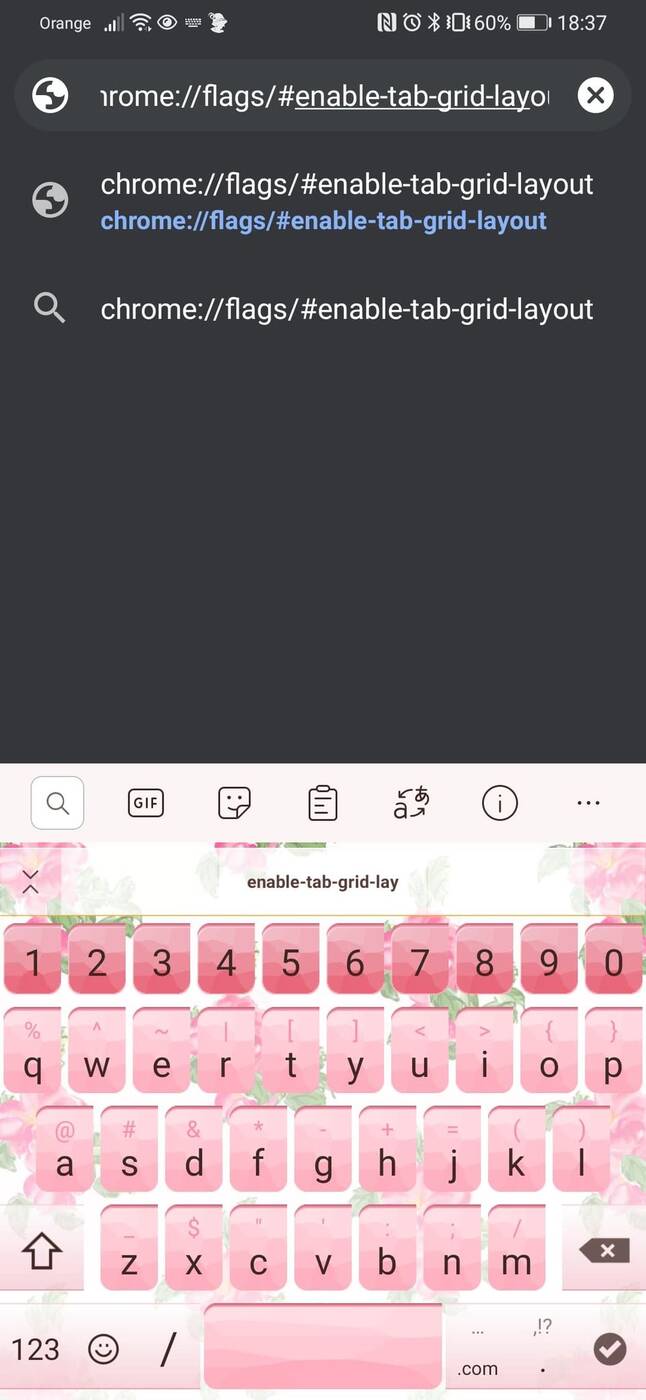Choose the suggestion enable-tab-grid-lay
646x1400 pixels.
coord(322,882)
